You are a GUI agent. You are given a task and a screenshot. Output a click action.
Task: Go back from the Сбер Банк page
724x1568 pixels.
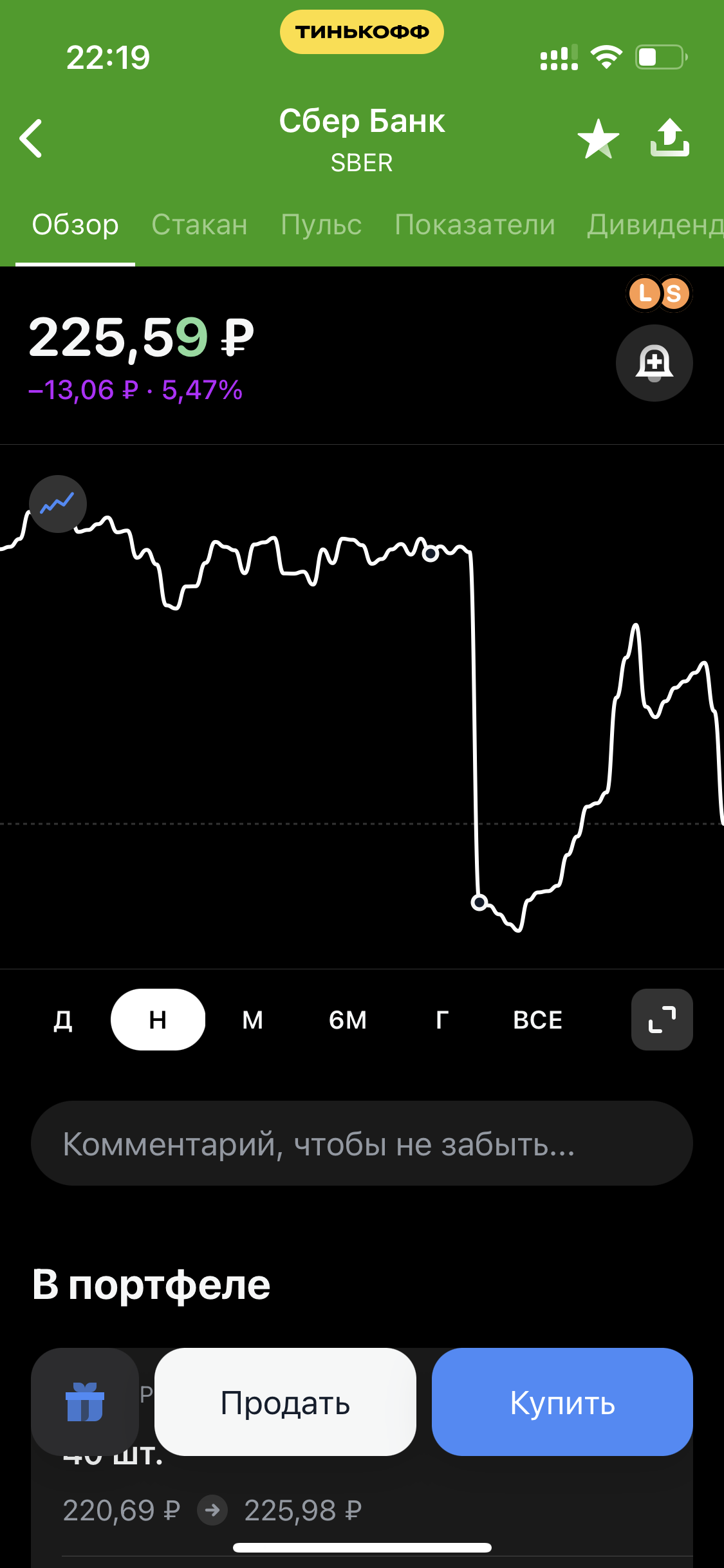pos(31,138)
